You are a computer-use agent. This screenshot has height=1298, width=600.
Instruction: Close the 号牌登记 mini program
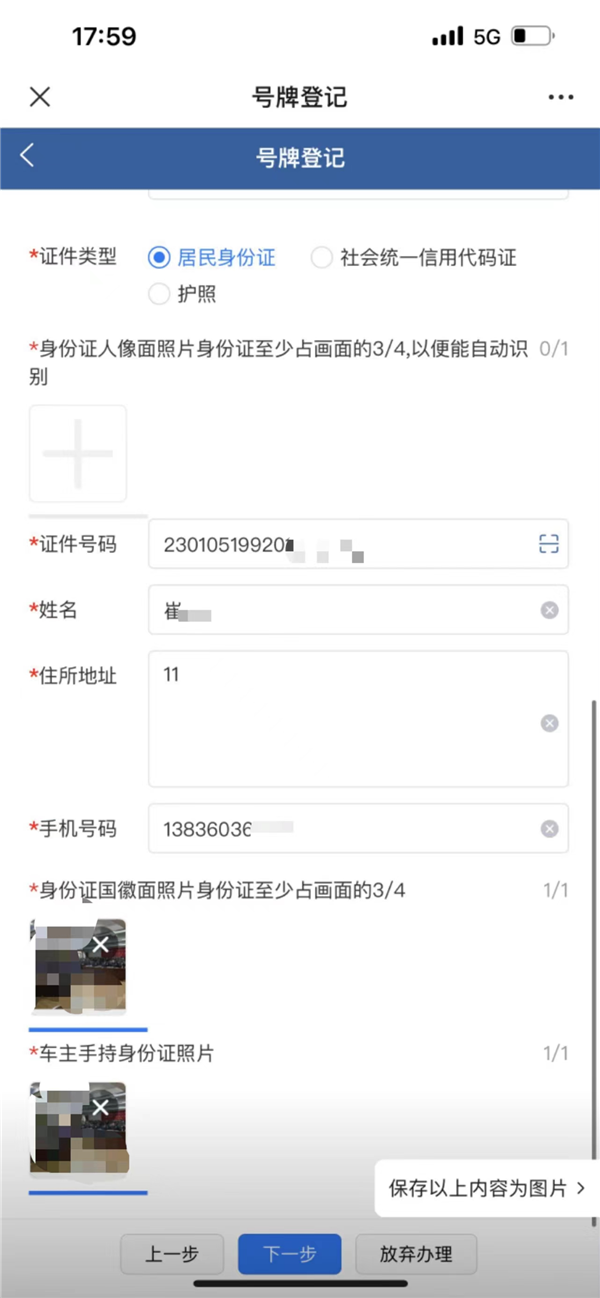tap(40, 97)
